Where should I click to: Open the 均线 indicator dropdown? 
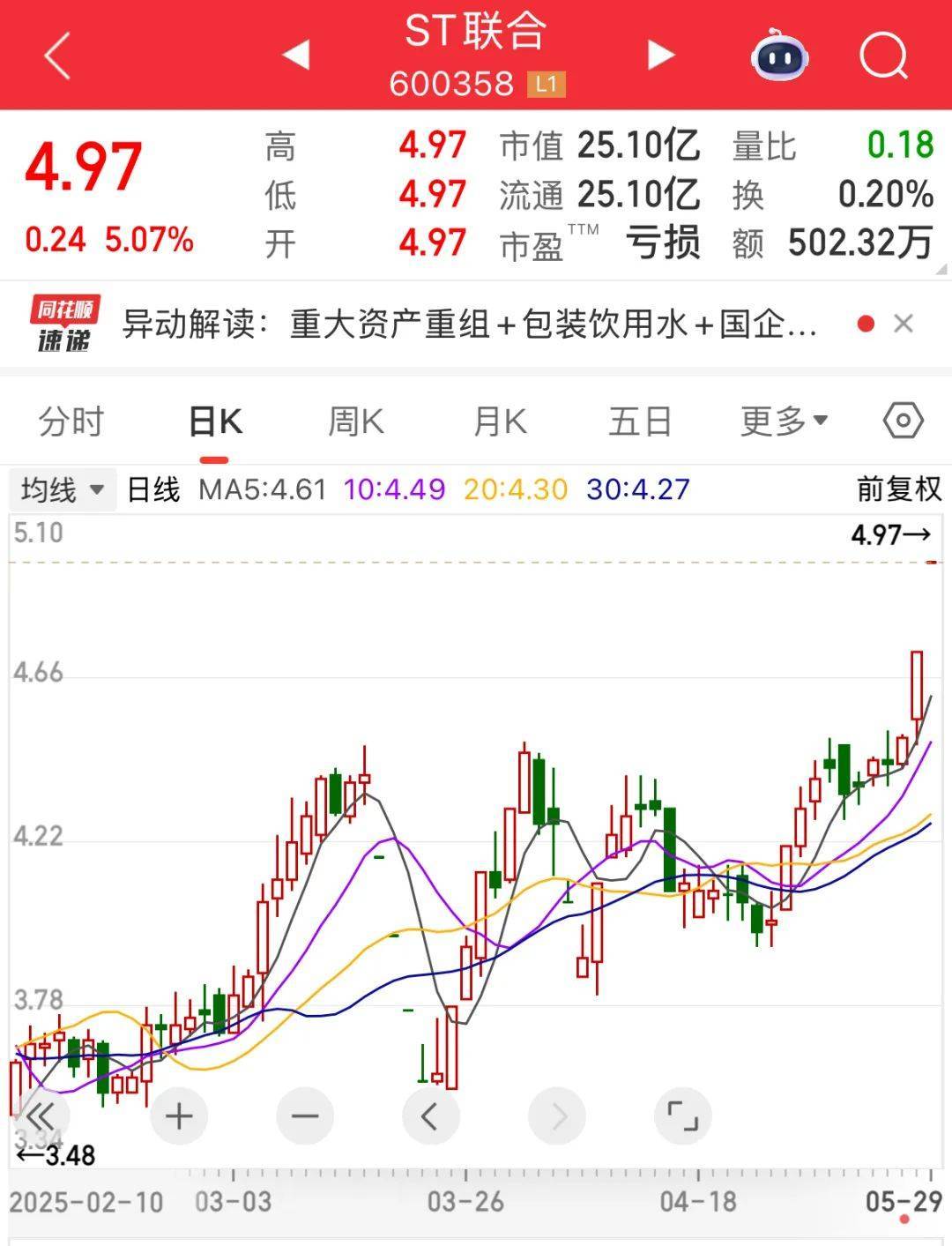[63, 489]
